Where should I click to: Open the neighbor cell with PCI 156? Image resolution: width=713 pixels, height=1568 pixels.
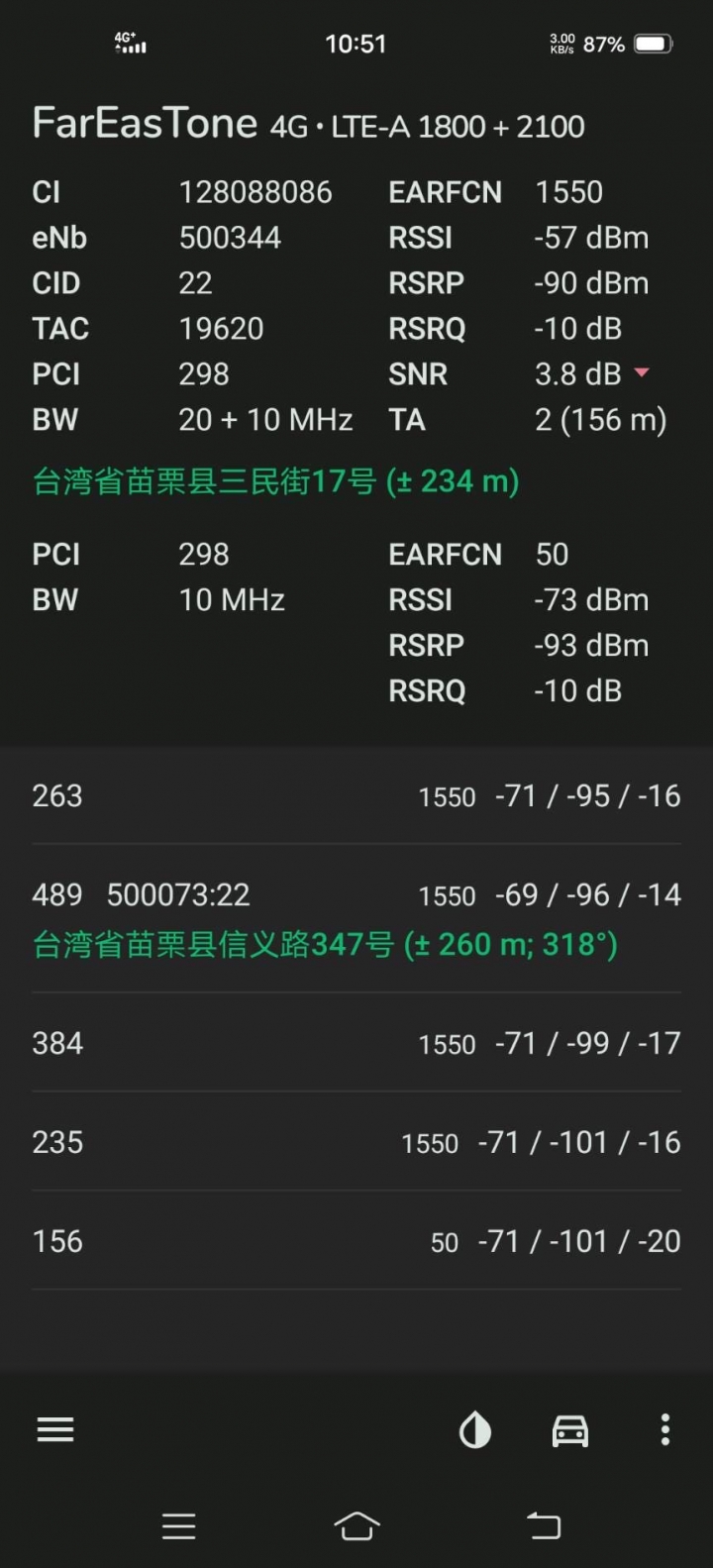356,1241
